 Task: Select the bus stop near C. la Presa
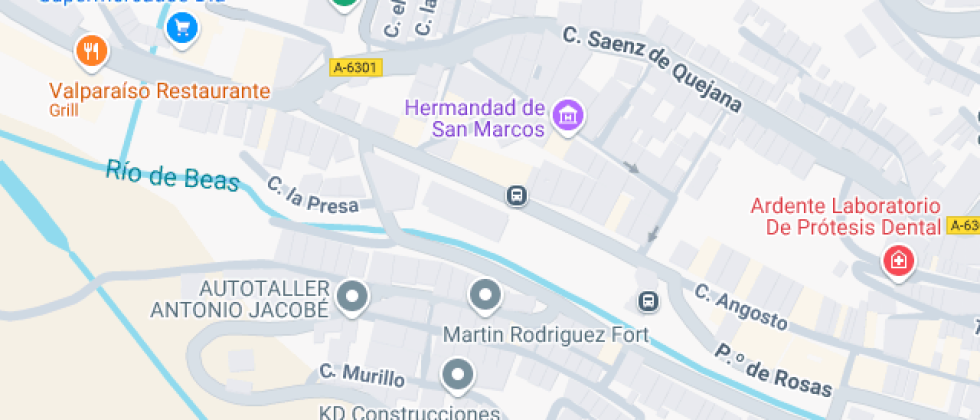[517, 195]
